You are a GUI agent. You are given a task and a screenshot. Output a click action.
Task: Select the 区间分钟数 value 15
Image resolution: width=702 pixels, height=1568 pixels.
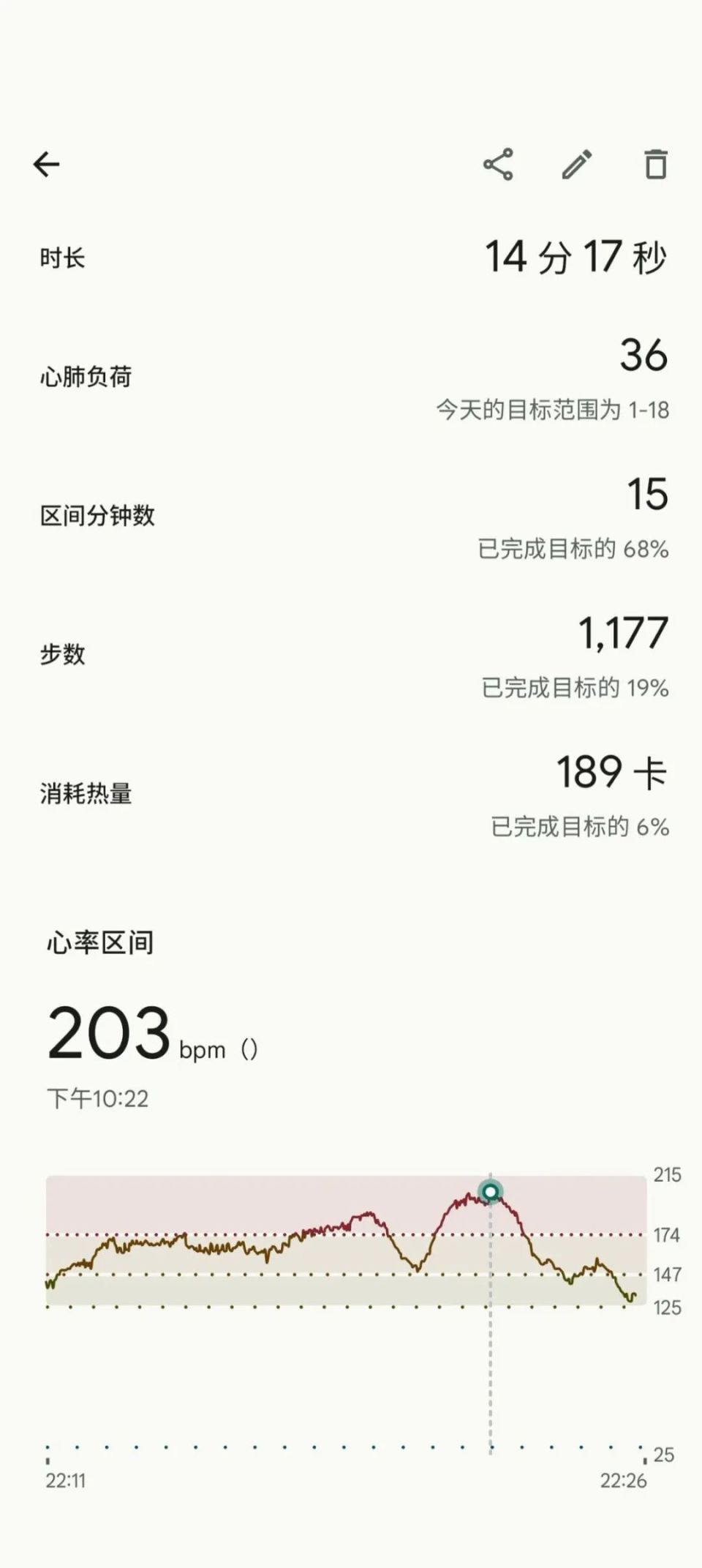click(x=649, y=495)
